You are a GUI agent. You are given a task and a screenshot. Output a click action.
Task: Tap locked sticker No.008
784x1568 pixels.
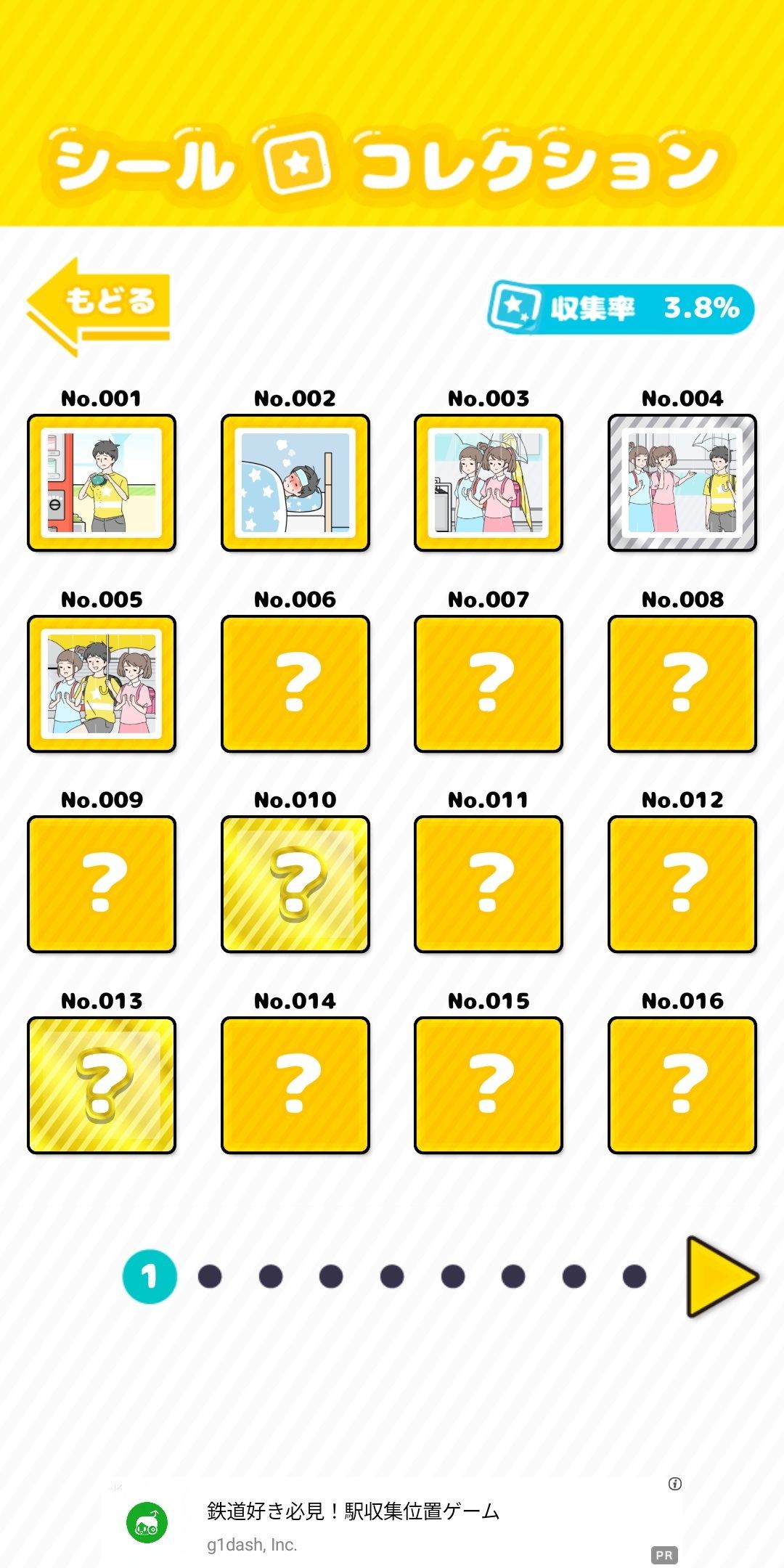pos(682,684)
